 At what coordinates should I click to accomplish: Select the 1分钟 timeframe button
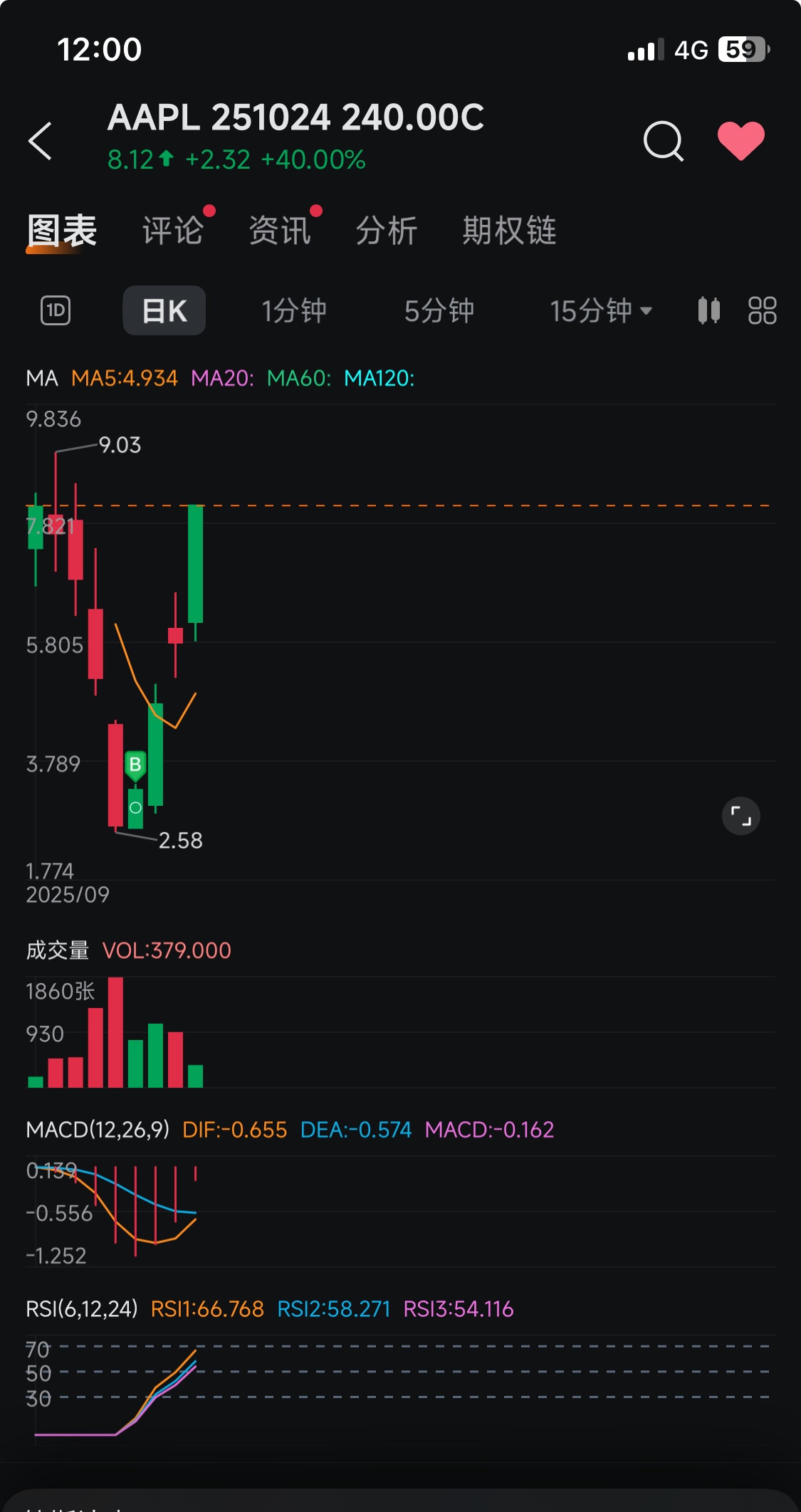pyautogui.click(x=294, y=310)
